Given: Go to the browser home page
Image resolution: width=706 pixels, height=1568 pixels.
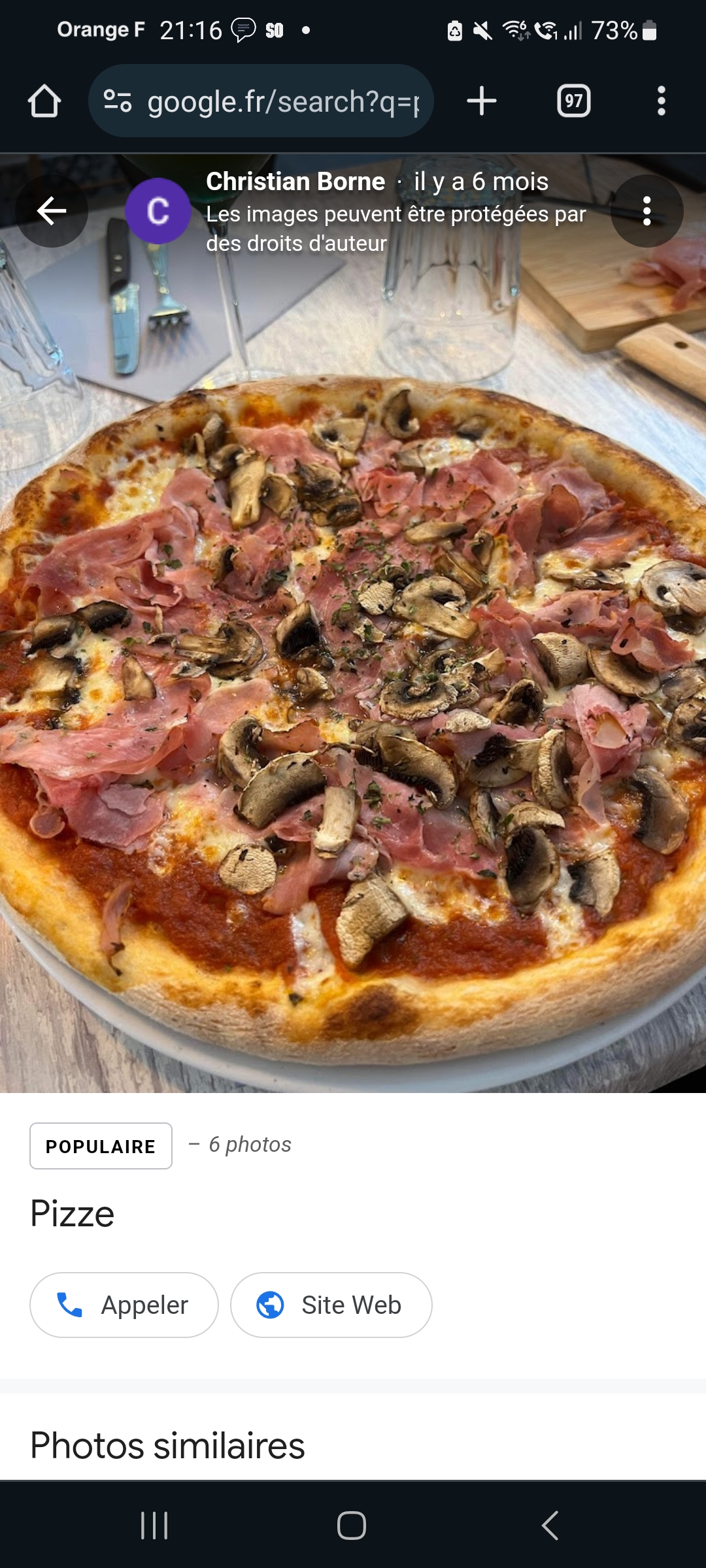Looking at the screenshot, I should pyautogui.click(x=44, y=101).
